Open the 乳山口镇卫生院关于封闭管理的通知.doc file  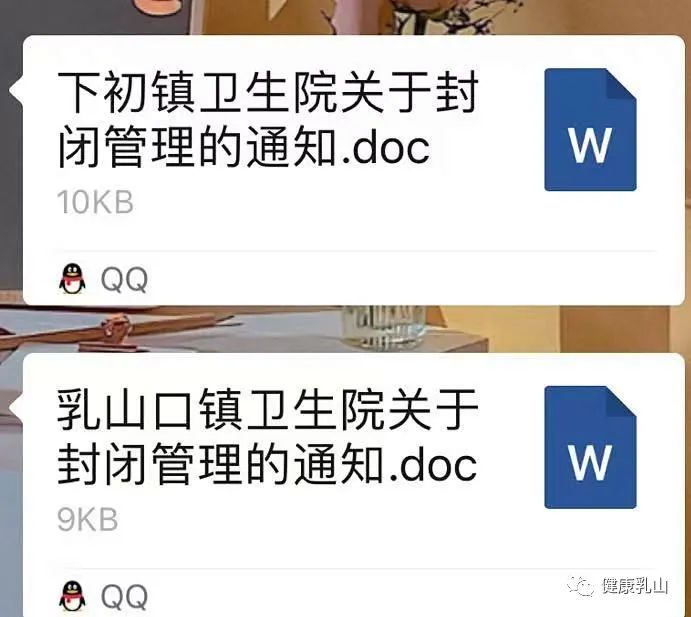[x=267, y=438]
